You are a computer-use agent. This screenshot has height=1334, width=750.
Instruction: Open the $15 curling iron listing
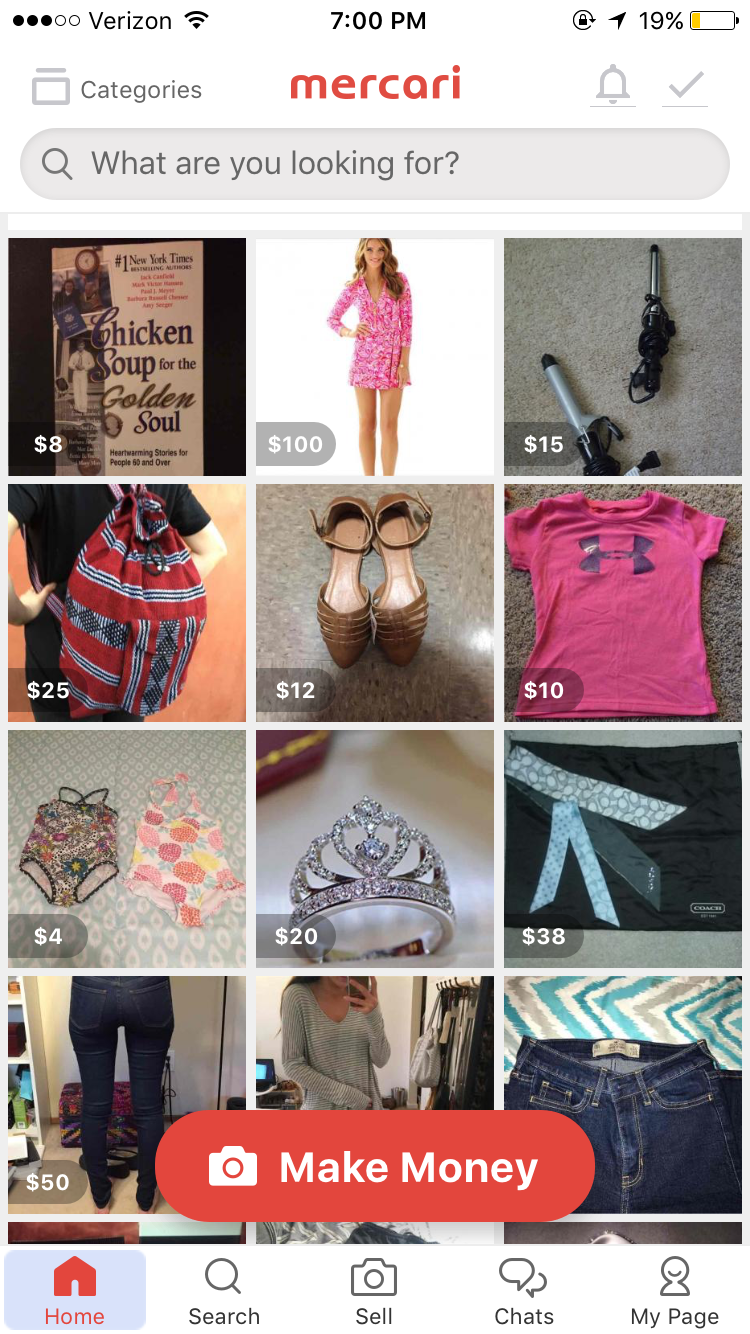623,356
